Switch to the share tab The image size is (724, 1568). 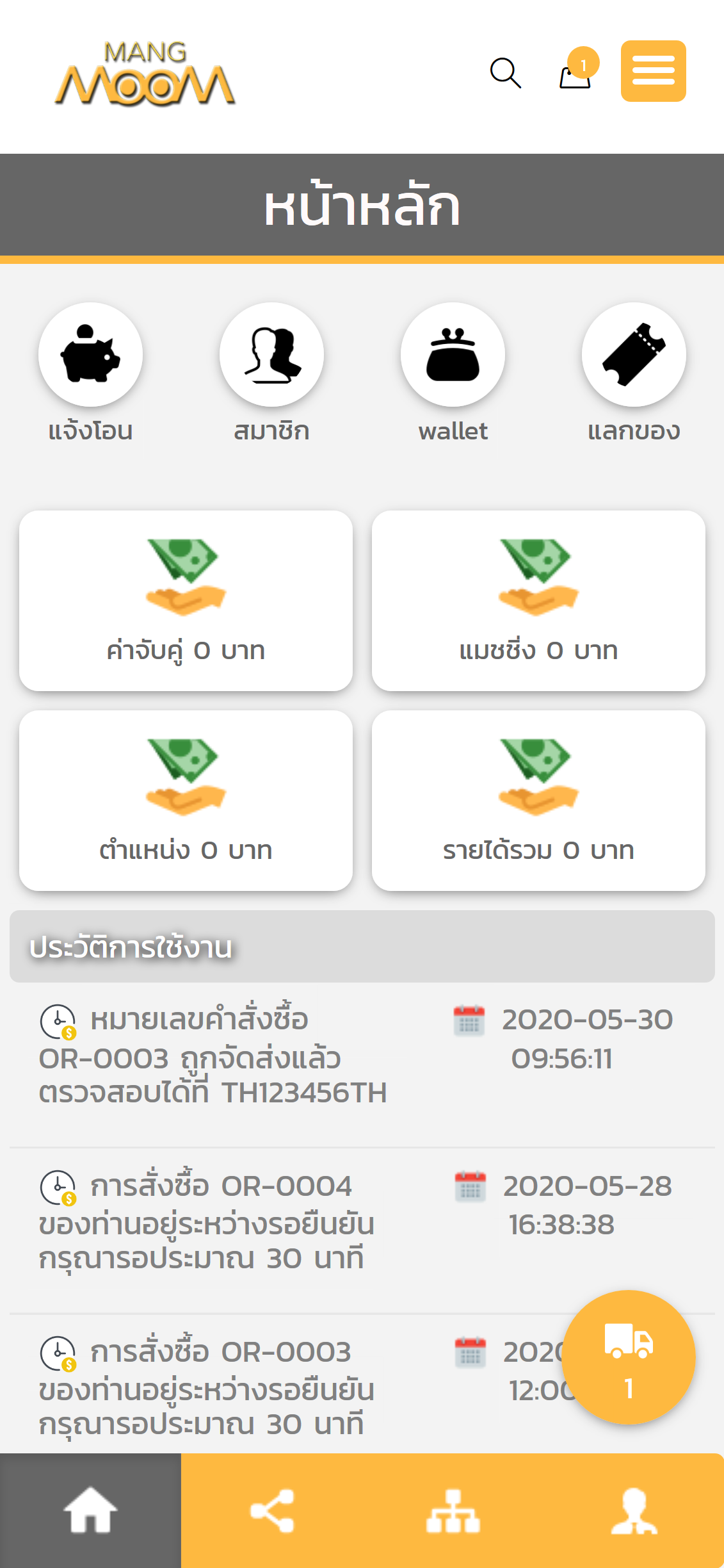click(x=271, y=1510)
